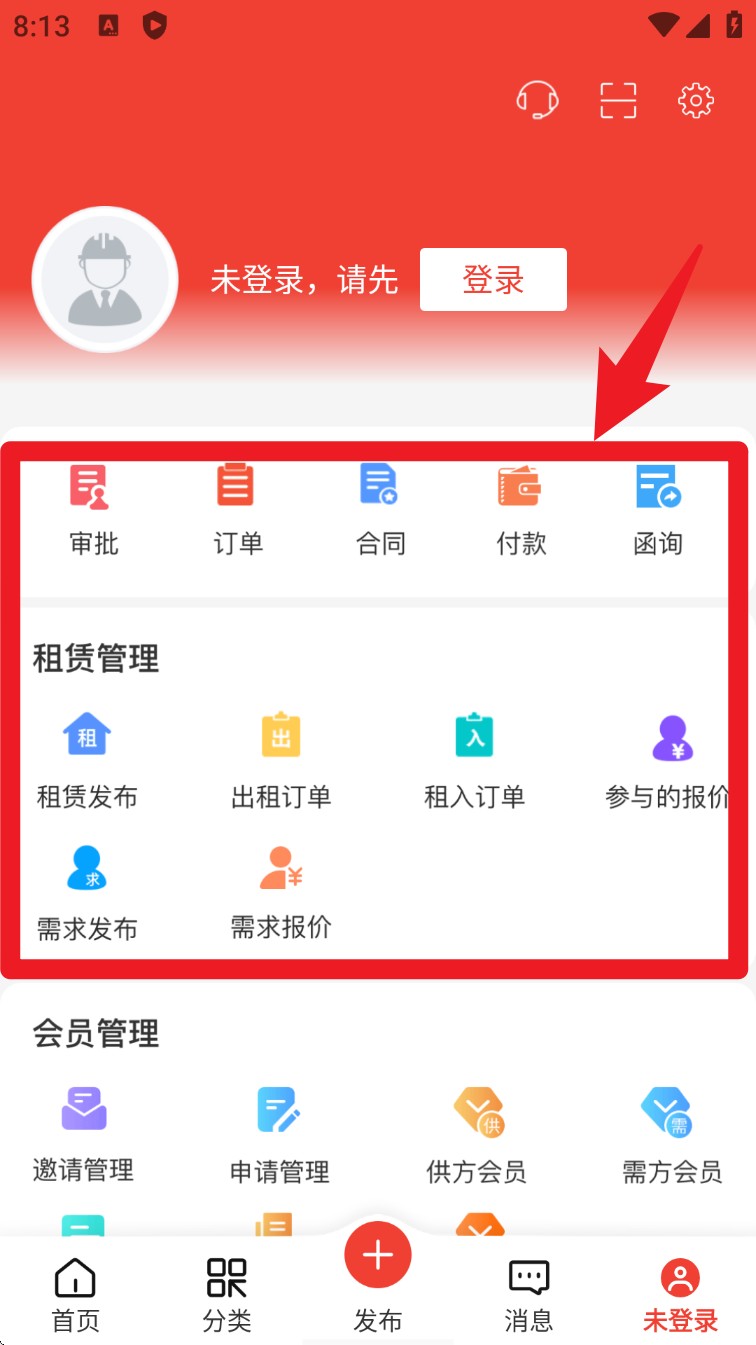Tap the profile avatar
Screen dimensions: 756x1345
pyautogui.click(x=105, y=280)
